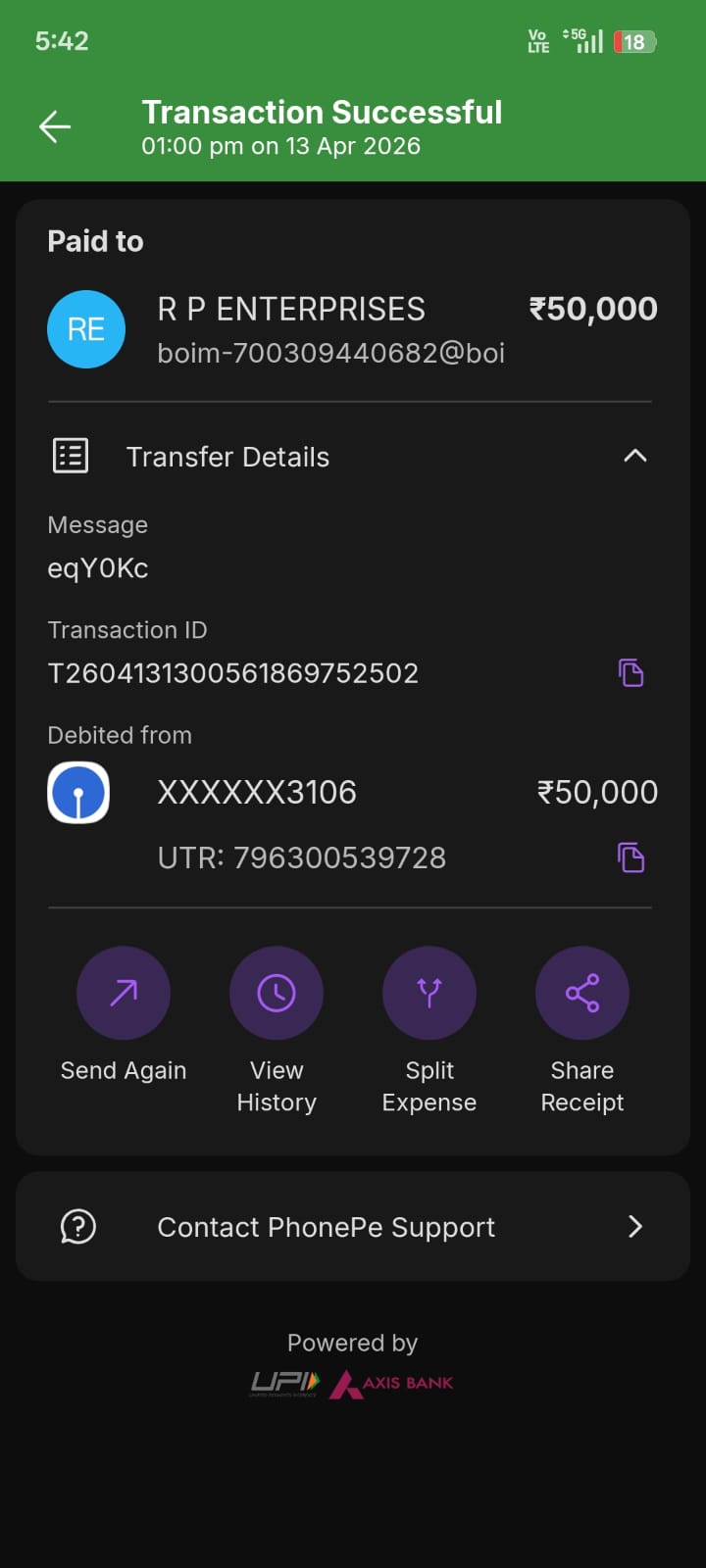Go back using the header arrow
The image size is (706, 1568).
coord(55,126)
